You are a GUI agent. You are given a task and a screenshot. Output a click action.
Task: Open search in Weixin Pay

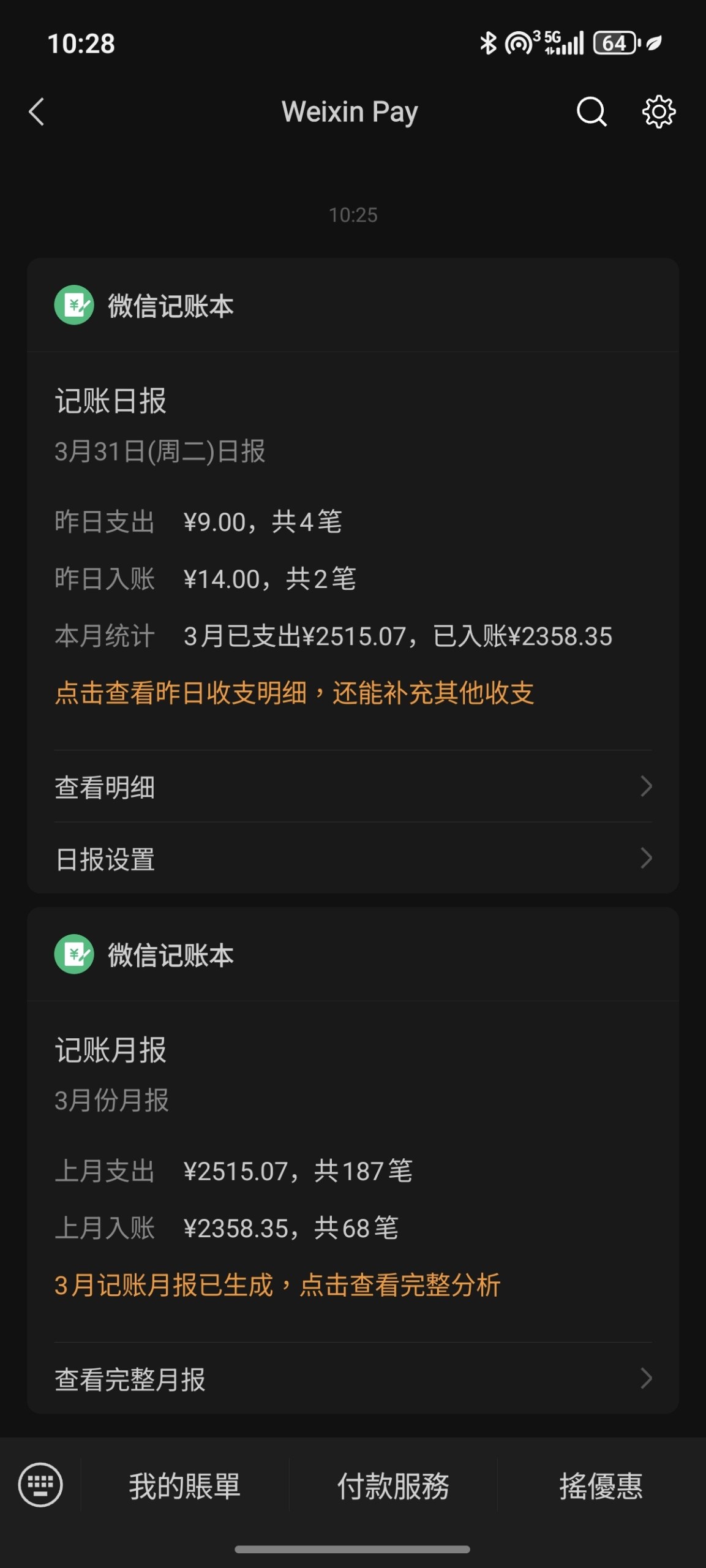[x=591, y=112]
